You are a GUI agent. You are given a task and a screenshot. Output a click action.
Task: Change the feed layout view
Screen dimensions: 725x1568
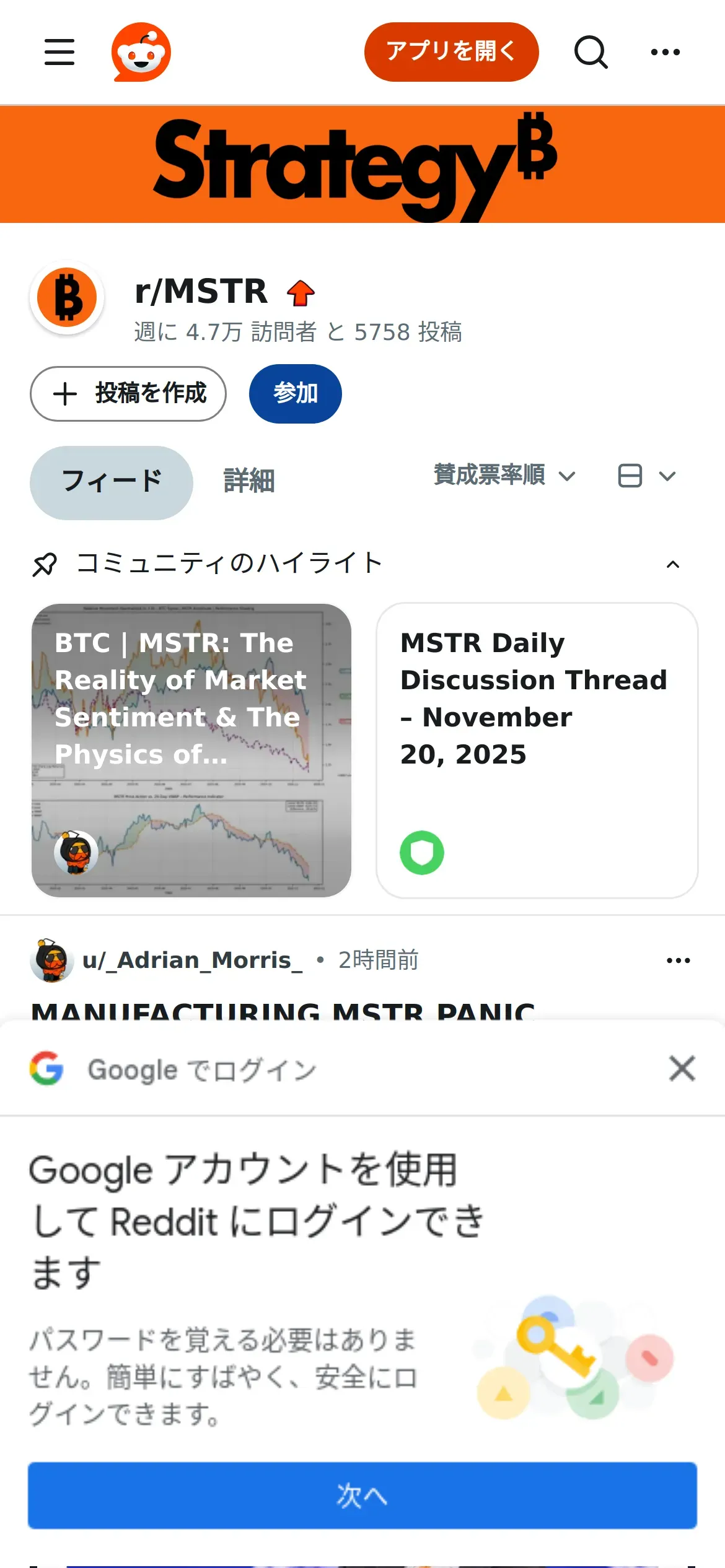[x=646, y=476]
